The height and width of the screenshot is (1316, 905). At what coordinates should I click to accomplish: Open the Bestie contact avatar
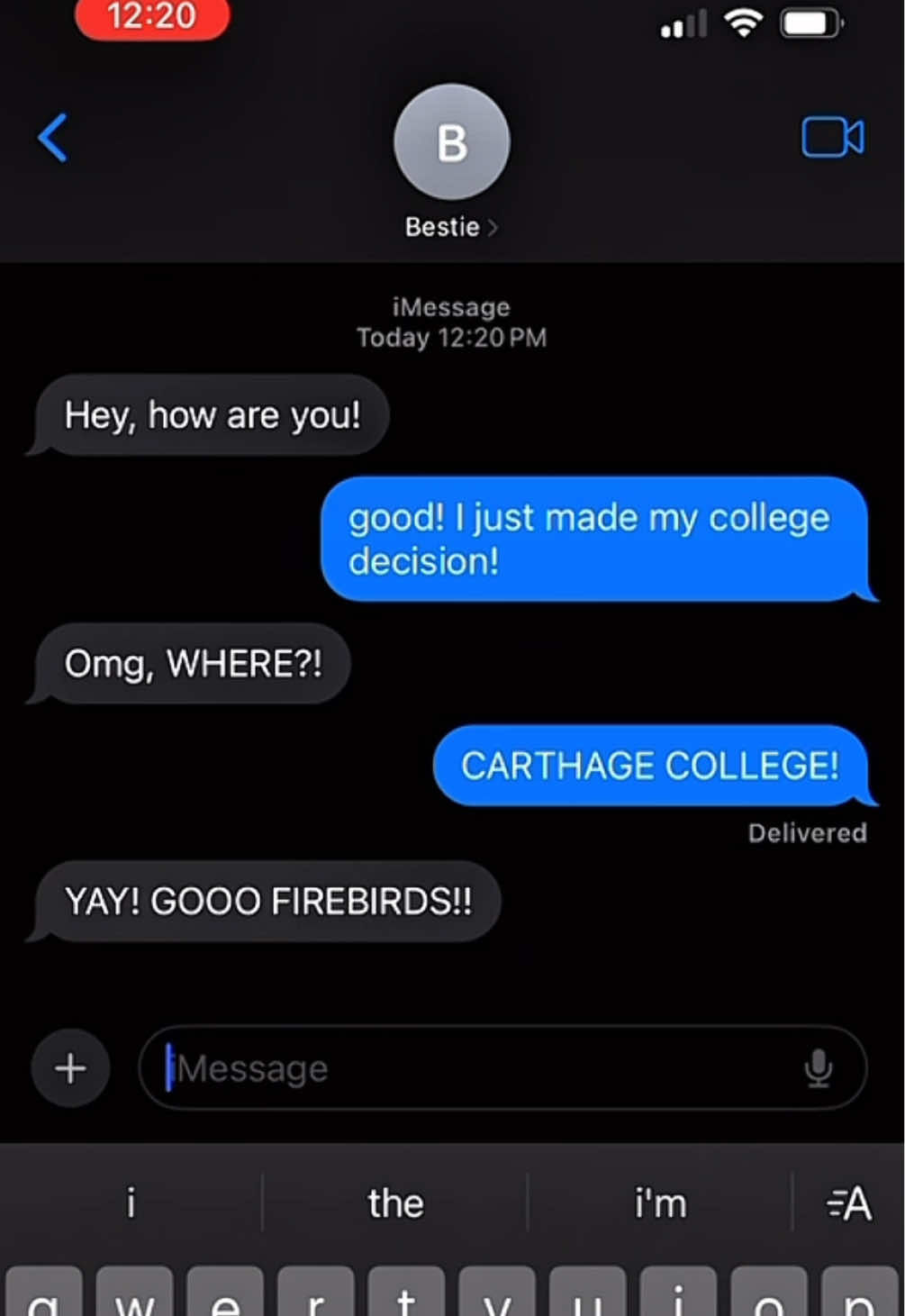(451, 141)
